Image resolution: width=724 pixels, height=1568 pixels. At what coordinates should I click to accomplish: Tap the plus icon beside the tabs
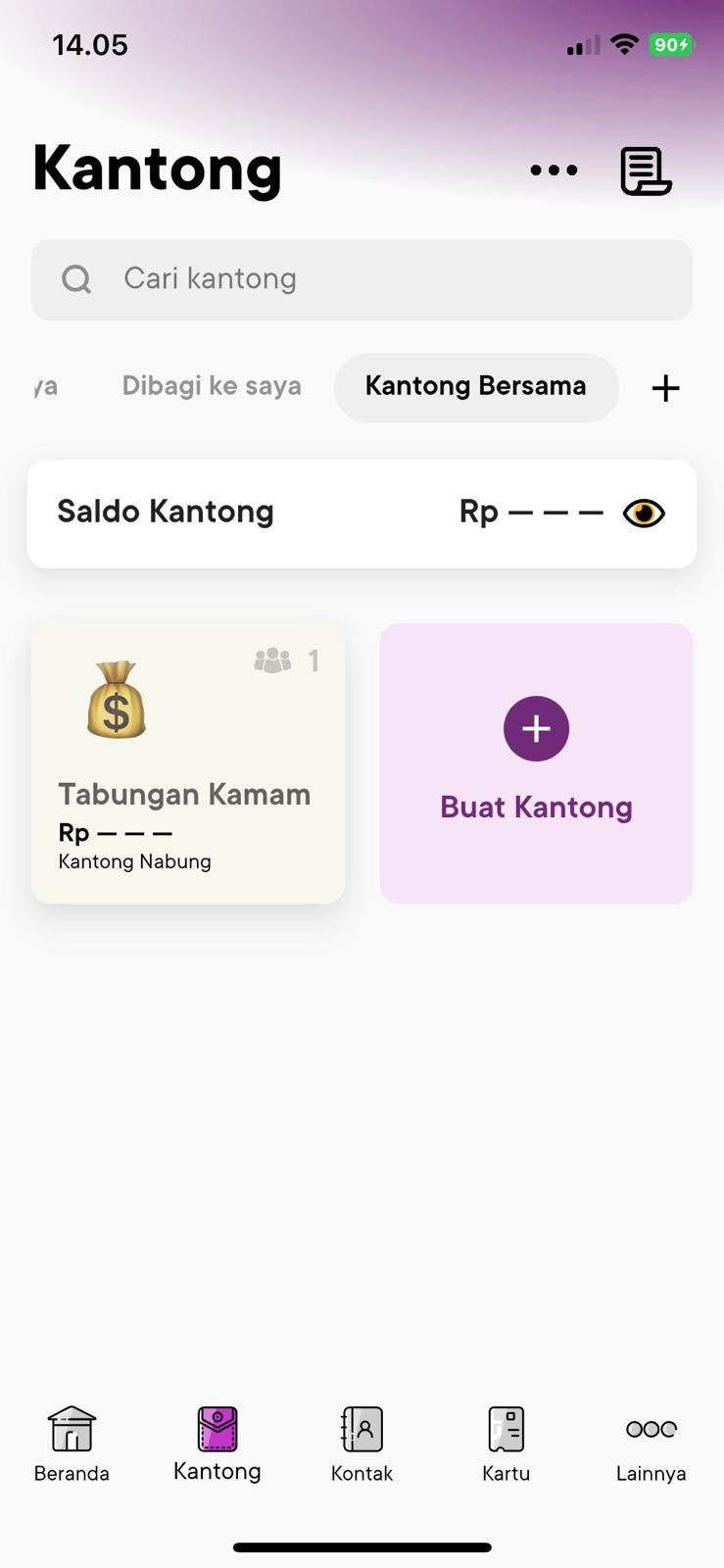coord(665,388)
